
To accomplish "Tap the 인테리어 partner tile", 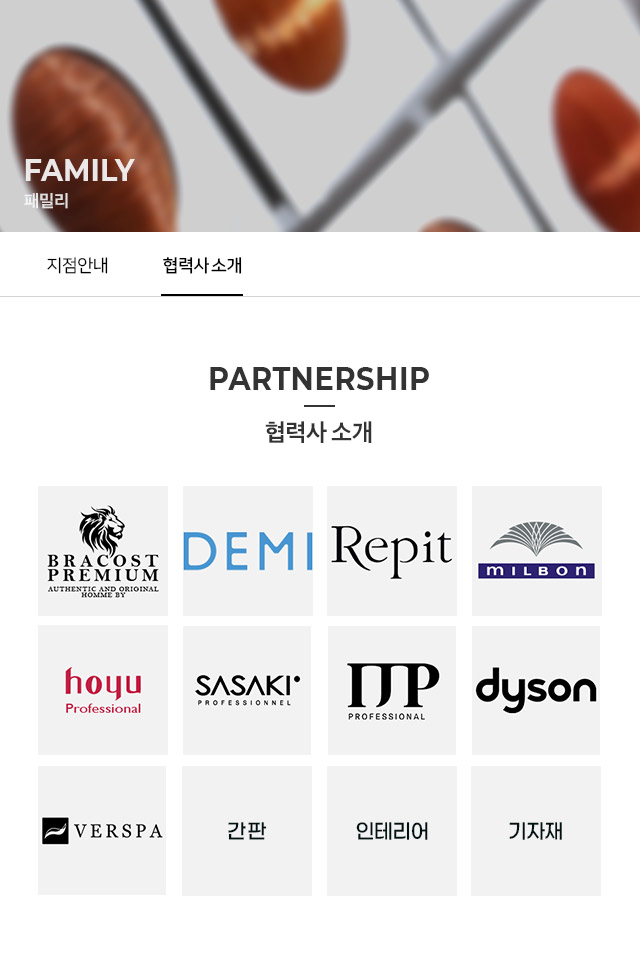I will coord(392,830).
